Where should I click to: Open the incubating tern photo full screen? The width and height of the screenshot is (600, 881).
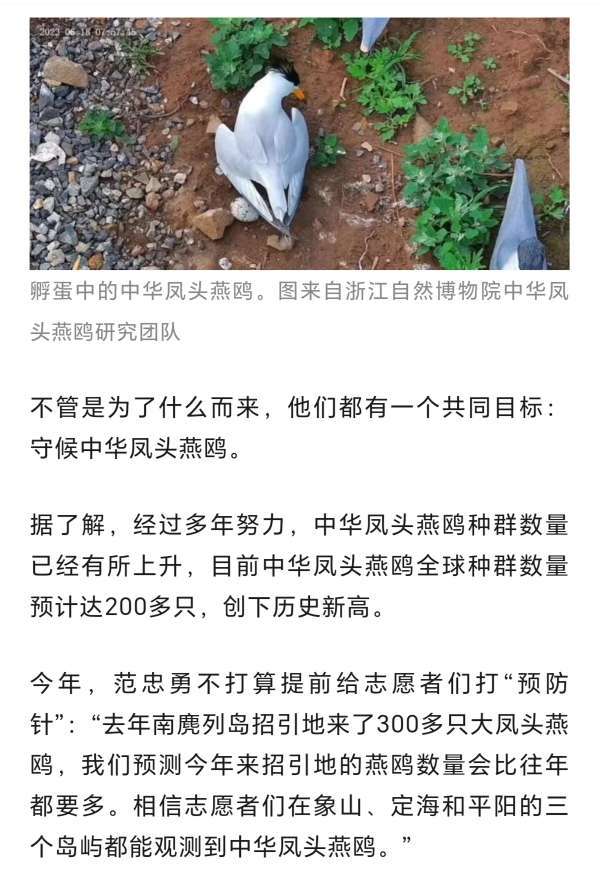(x=299, y=143)
